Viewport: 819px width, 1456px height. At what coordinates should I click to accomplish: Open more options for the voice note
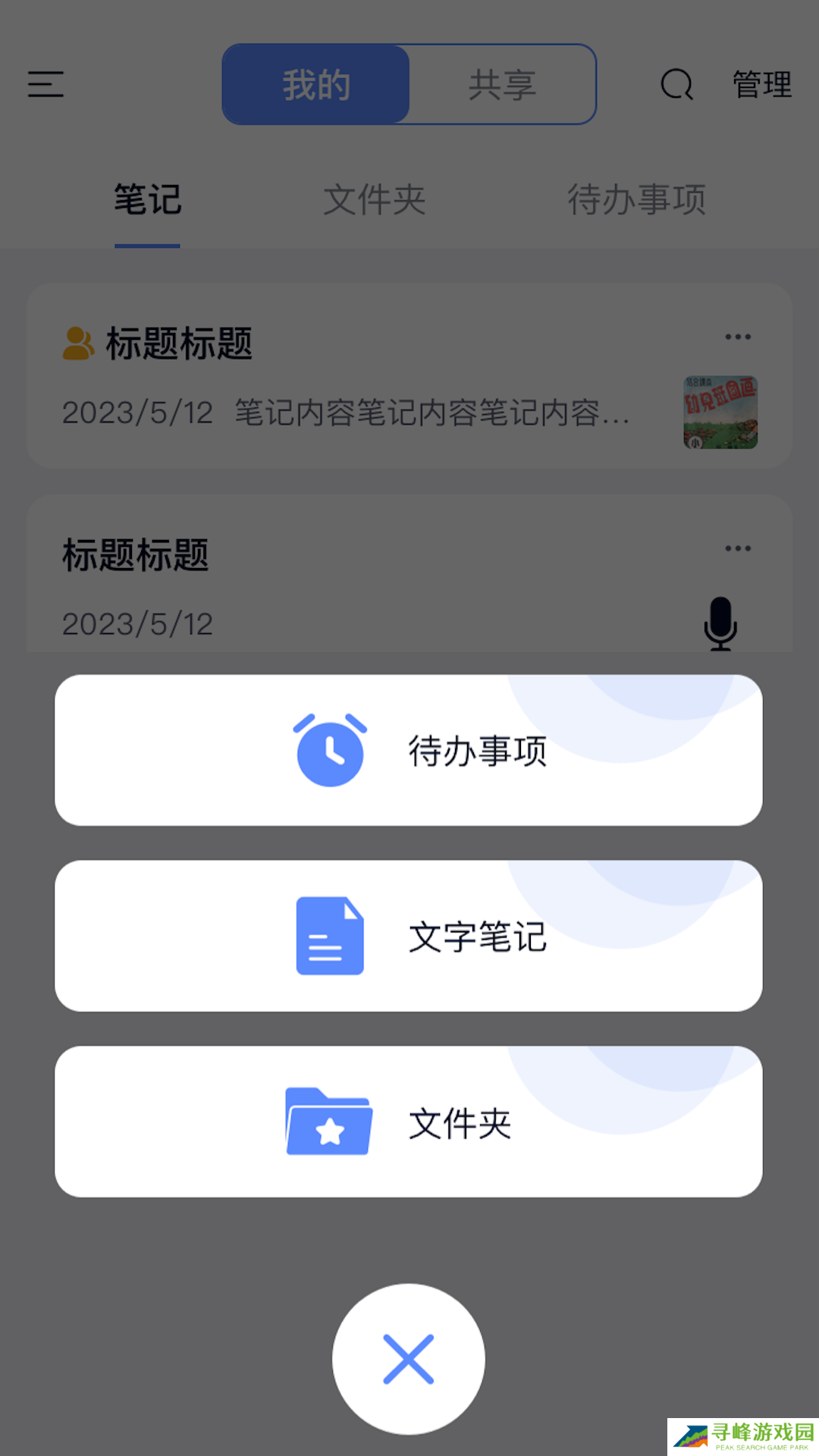click(x=737, y=548)
